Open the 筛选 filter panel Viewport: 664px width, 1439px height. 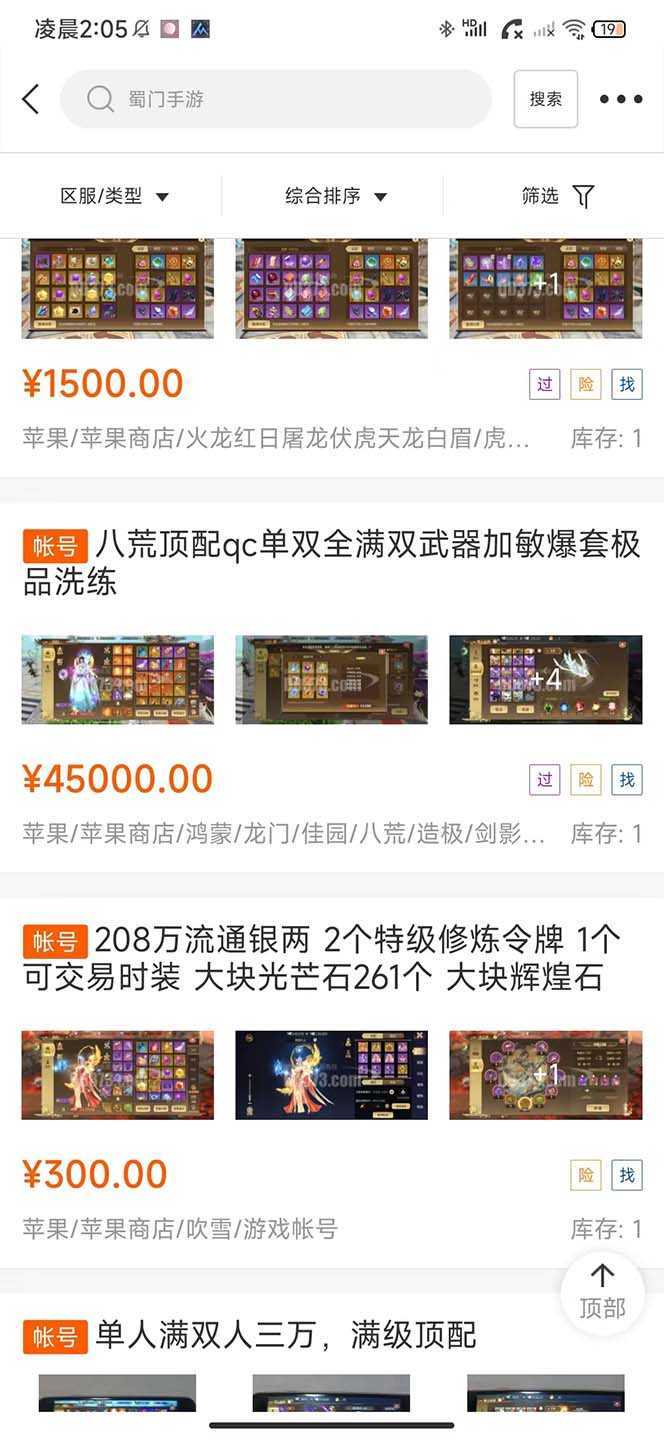pos(557,196)
